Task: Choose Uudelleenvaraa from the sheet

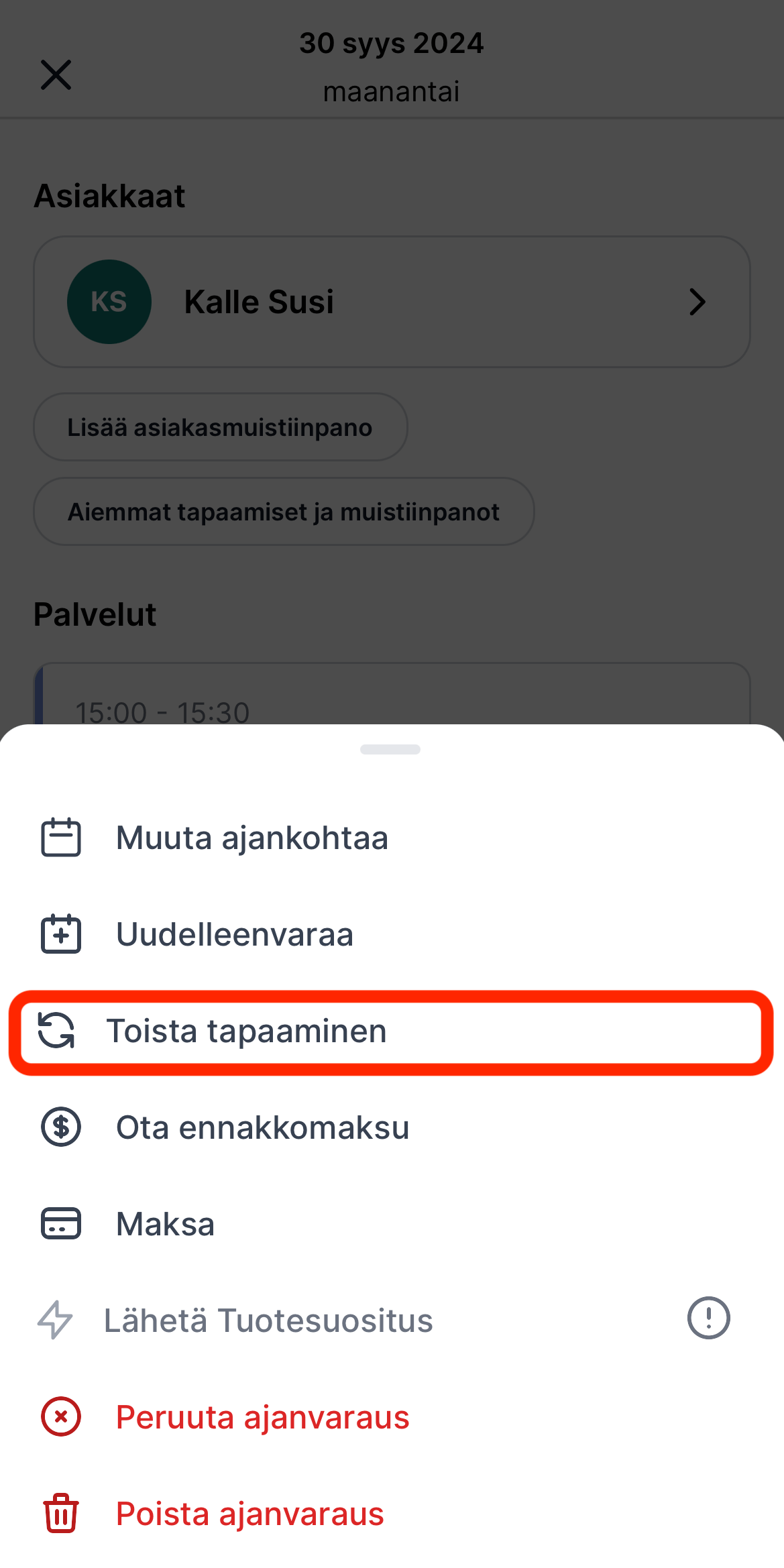Action: [x=392, y=934]
